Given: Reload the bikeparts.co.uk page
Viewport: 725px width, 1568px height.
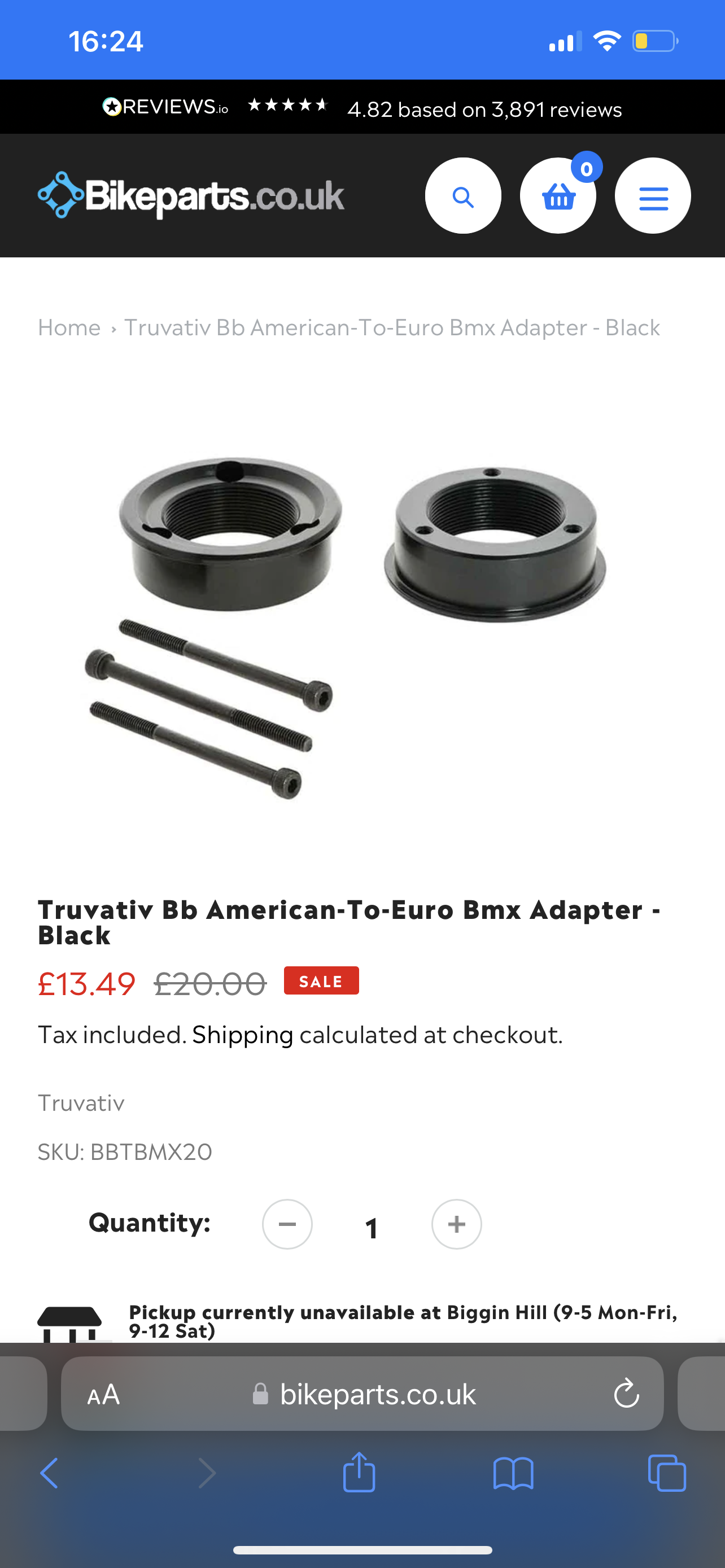Looking at the screenshot, I should tap(626, 1394).
